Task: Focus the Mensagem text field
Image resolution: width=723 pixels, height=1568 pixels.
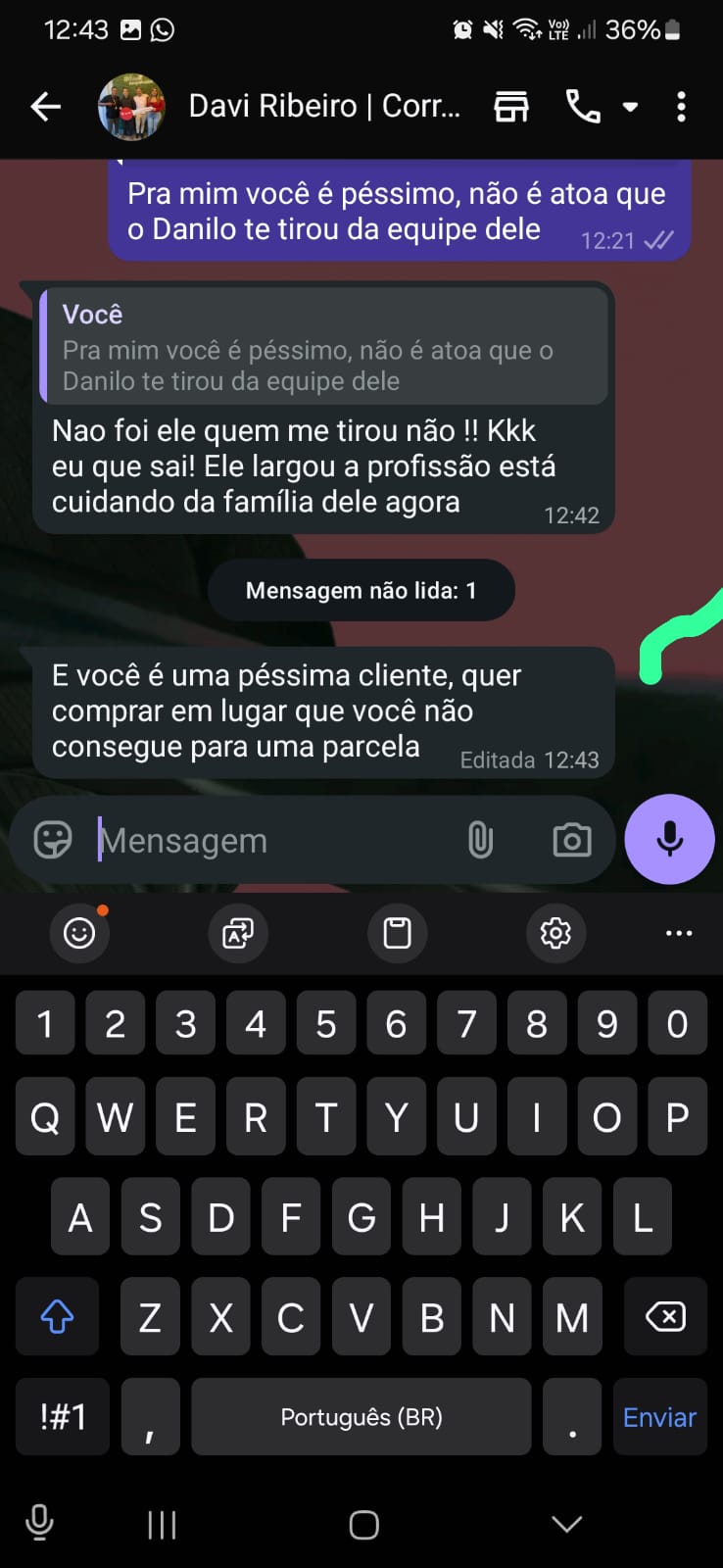Action: click(x=274, y=841)
